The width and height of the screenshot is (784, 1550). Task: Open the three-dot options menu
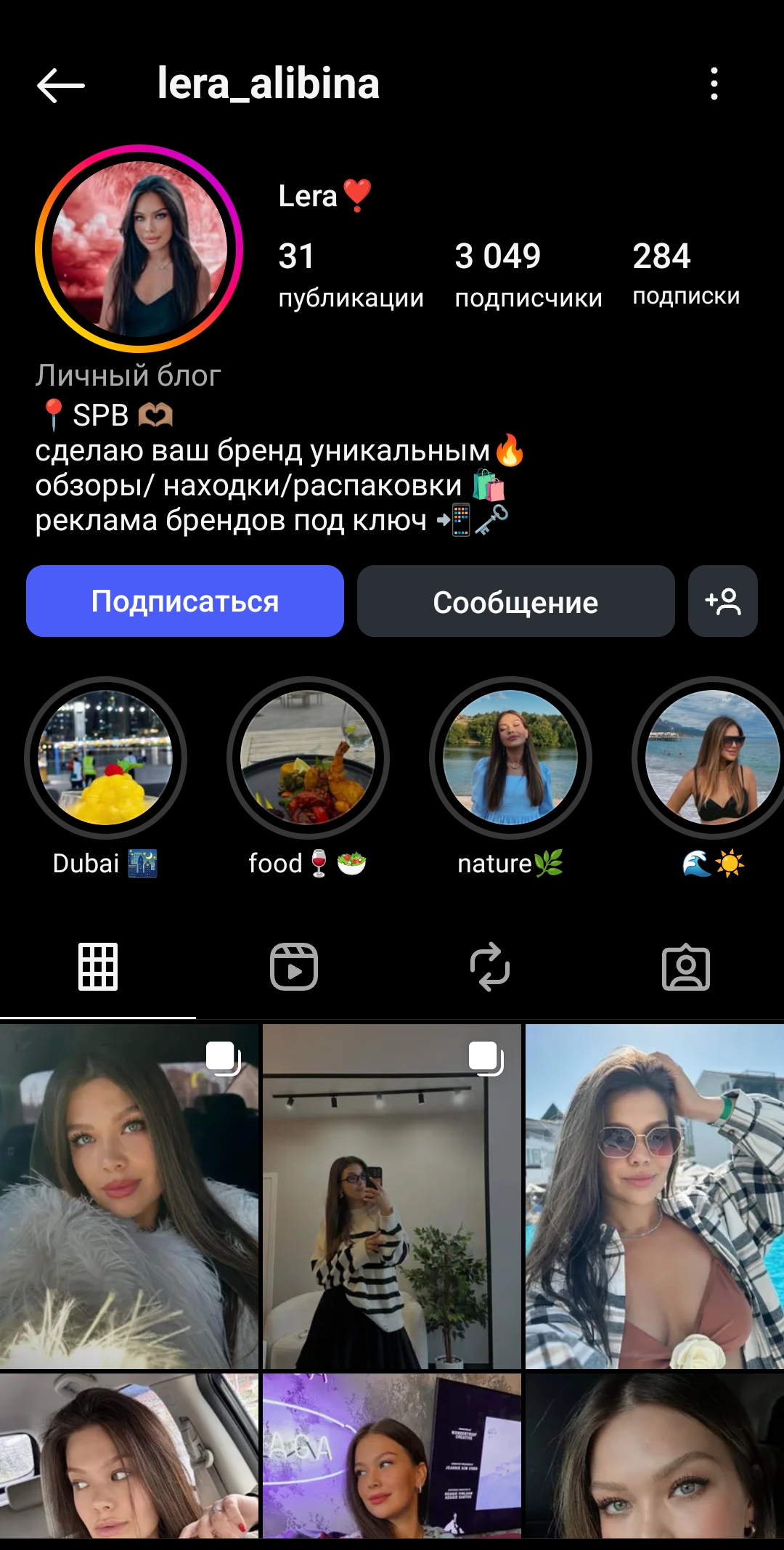click(715, 85)
